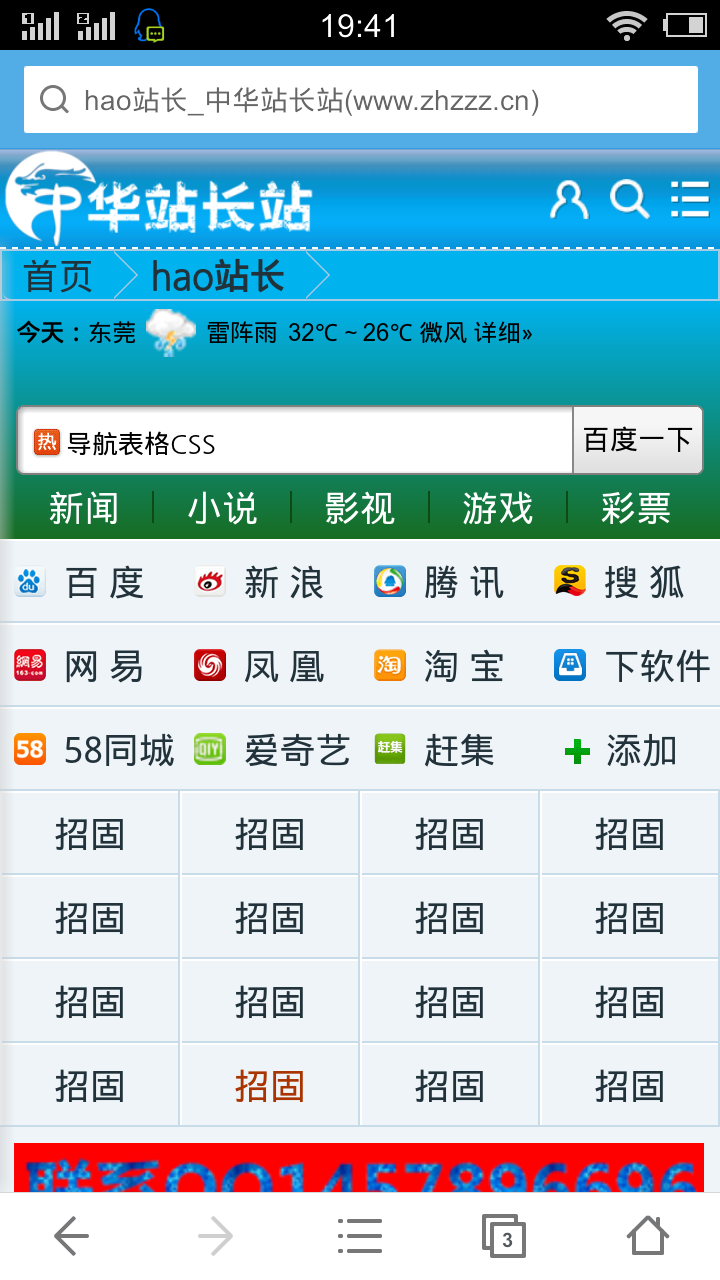Open the red highlighted 招固 link
This screenshot has width=720, height=1280.
pyautogui.click(x=270, y=1085)
